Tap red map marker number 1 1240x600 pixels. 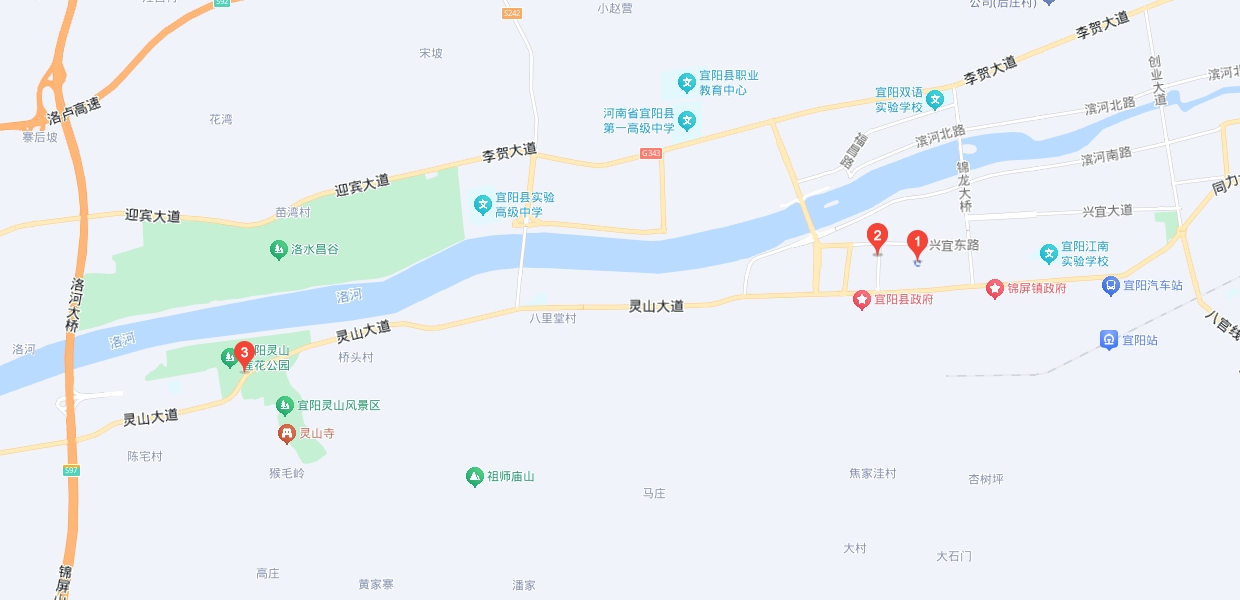pos(915,243)
